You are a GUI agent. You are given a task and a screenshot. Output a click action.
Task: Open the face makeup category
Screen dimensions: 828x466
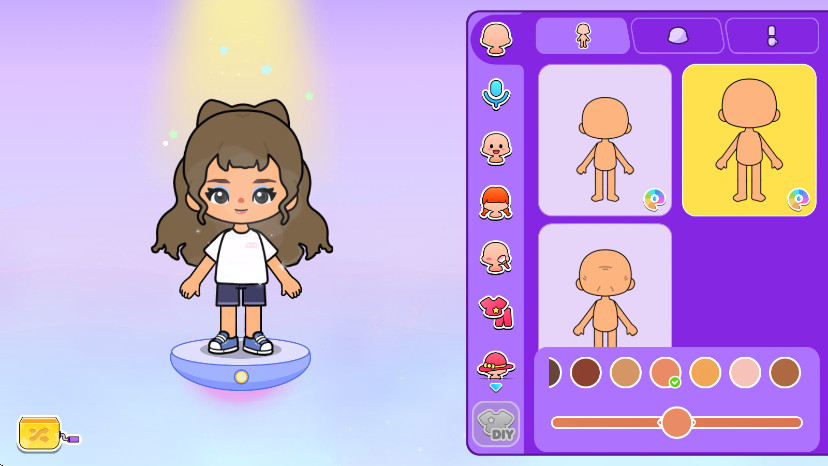pyautogui.click(x=496, y=258)
